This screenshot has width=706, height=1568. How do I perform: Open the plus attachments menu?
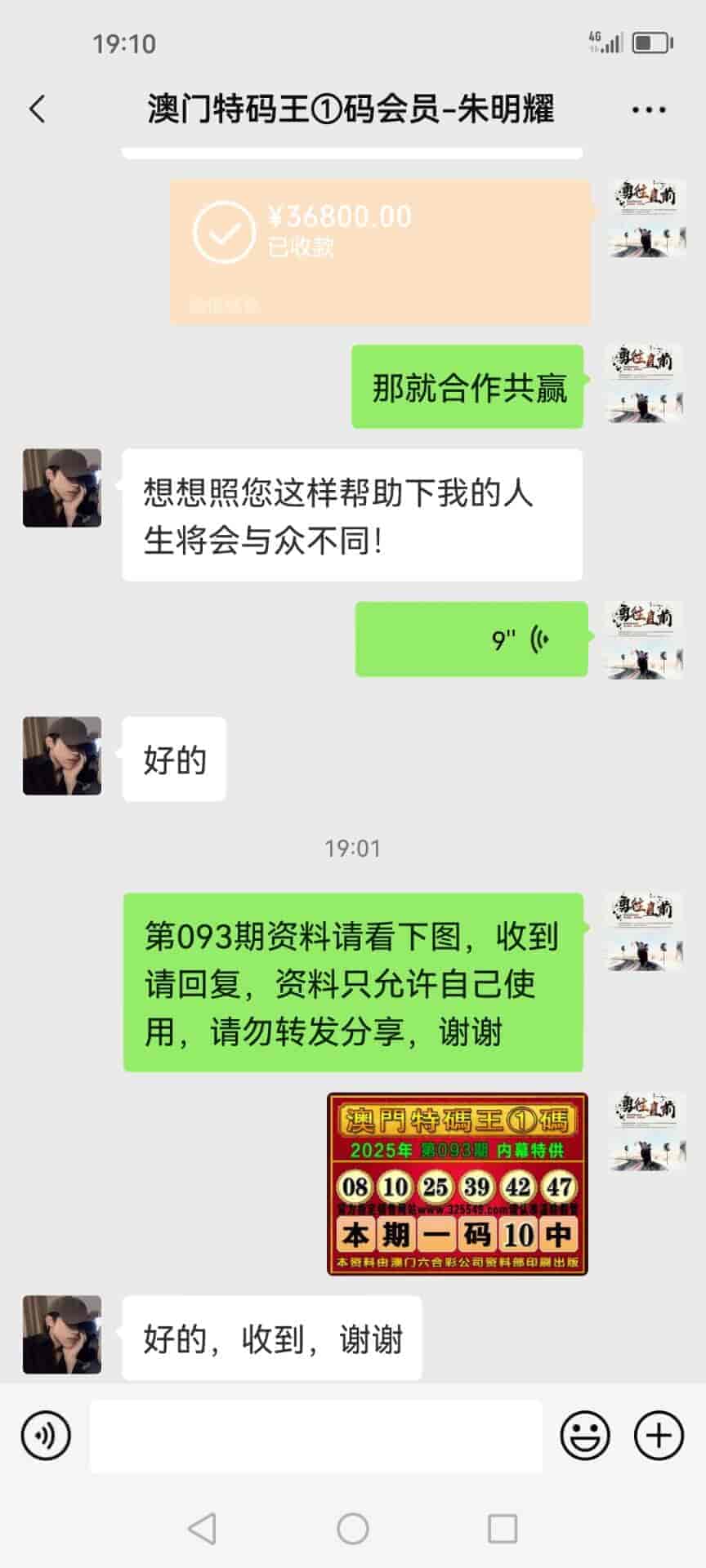[x=659, y=1435]
